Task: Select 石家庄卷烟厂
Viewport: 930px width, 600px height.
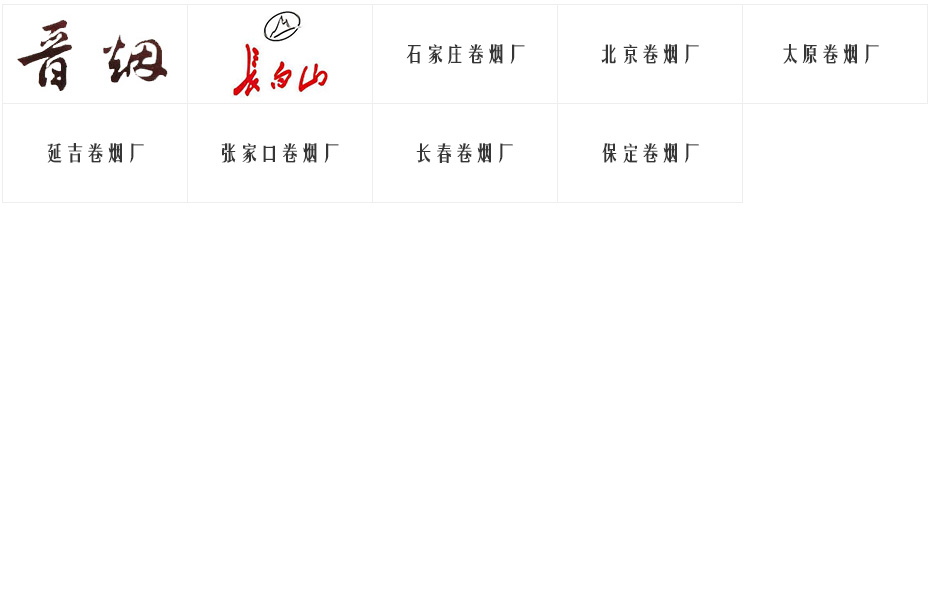Action: point(465,55)
